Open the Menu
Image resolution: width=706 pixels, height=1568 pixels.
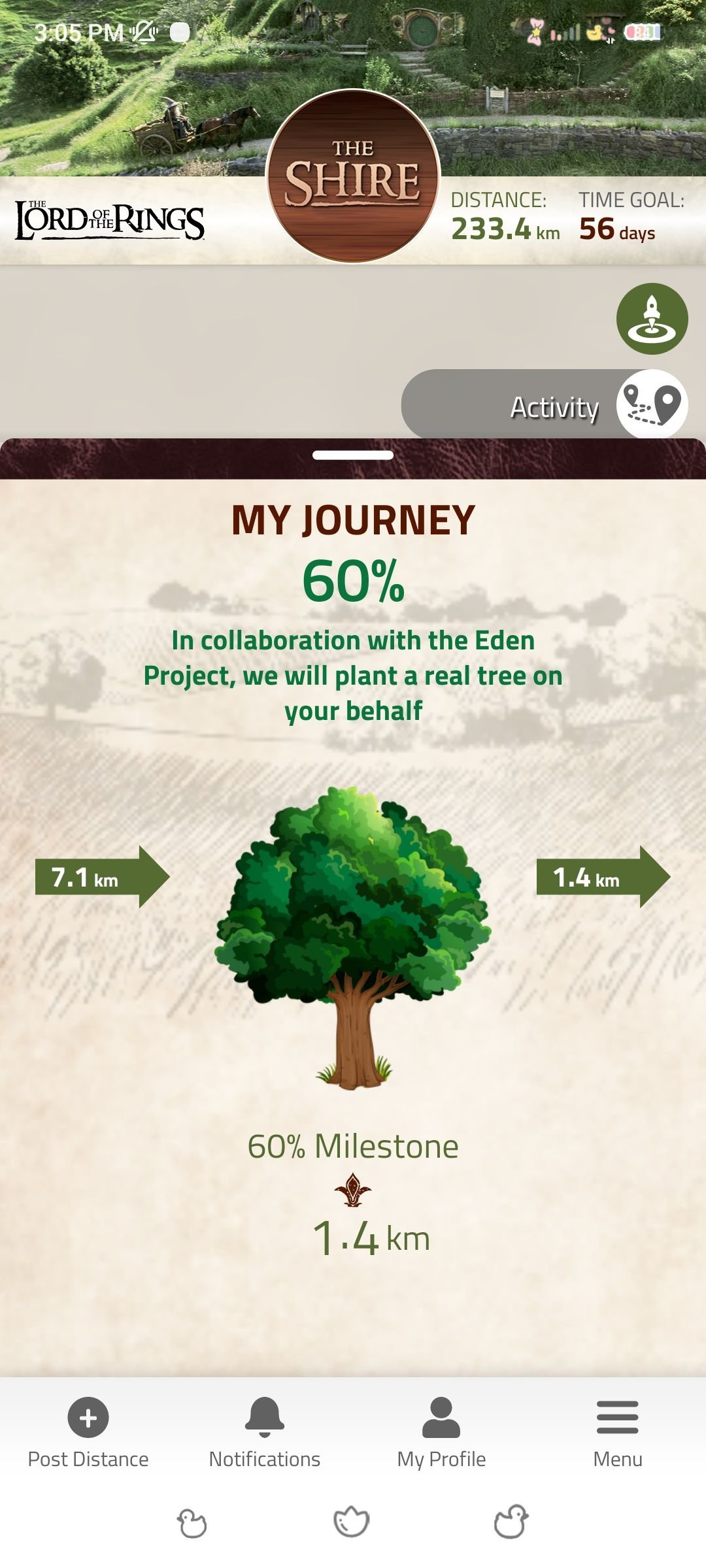[618, 1433]
